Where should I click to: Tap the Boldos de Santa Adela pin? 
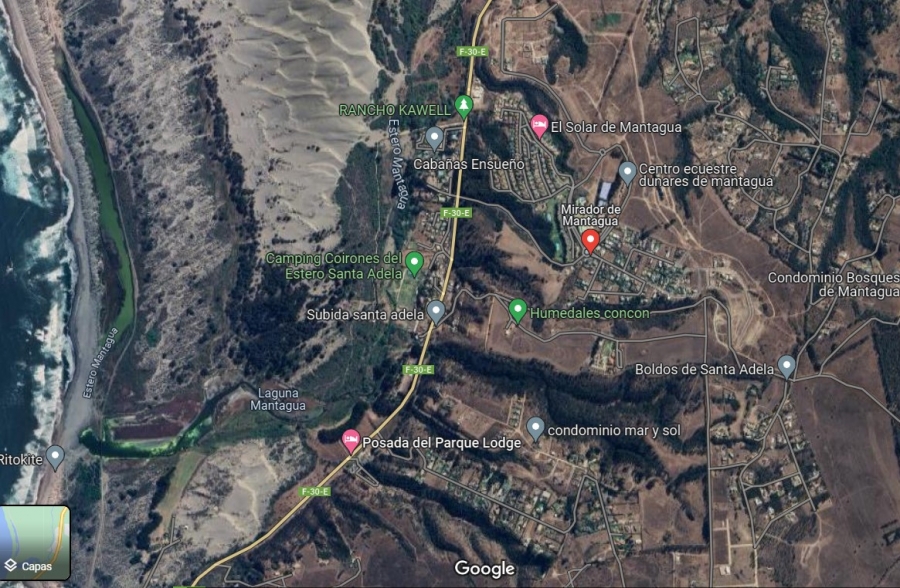[787, 366]
